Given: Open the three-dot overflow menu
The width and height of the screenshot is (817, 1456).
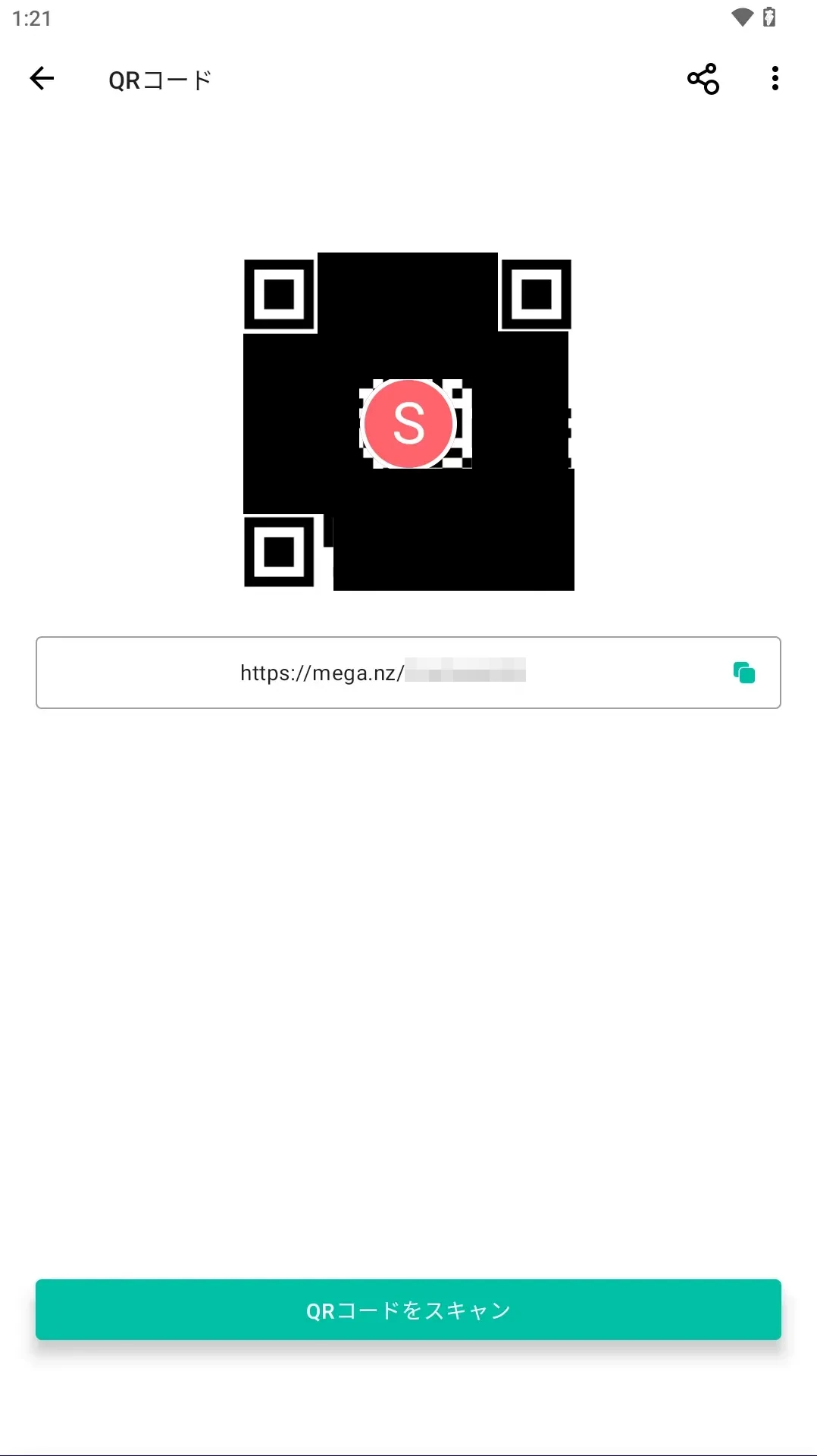Looking at the screenshot, I should [774, 78].
